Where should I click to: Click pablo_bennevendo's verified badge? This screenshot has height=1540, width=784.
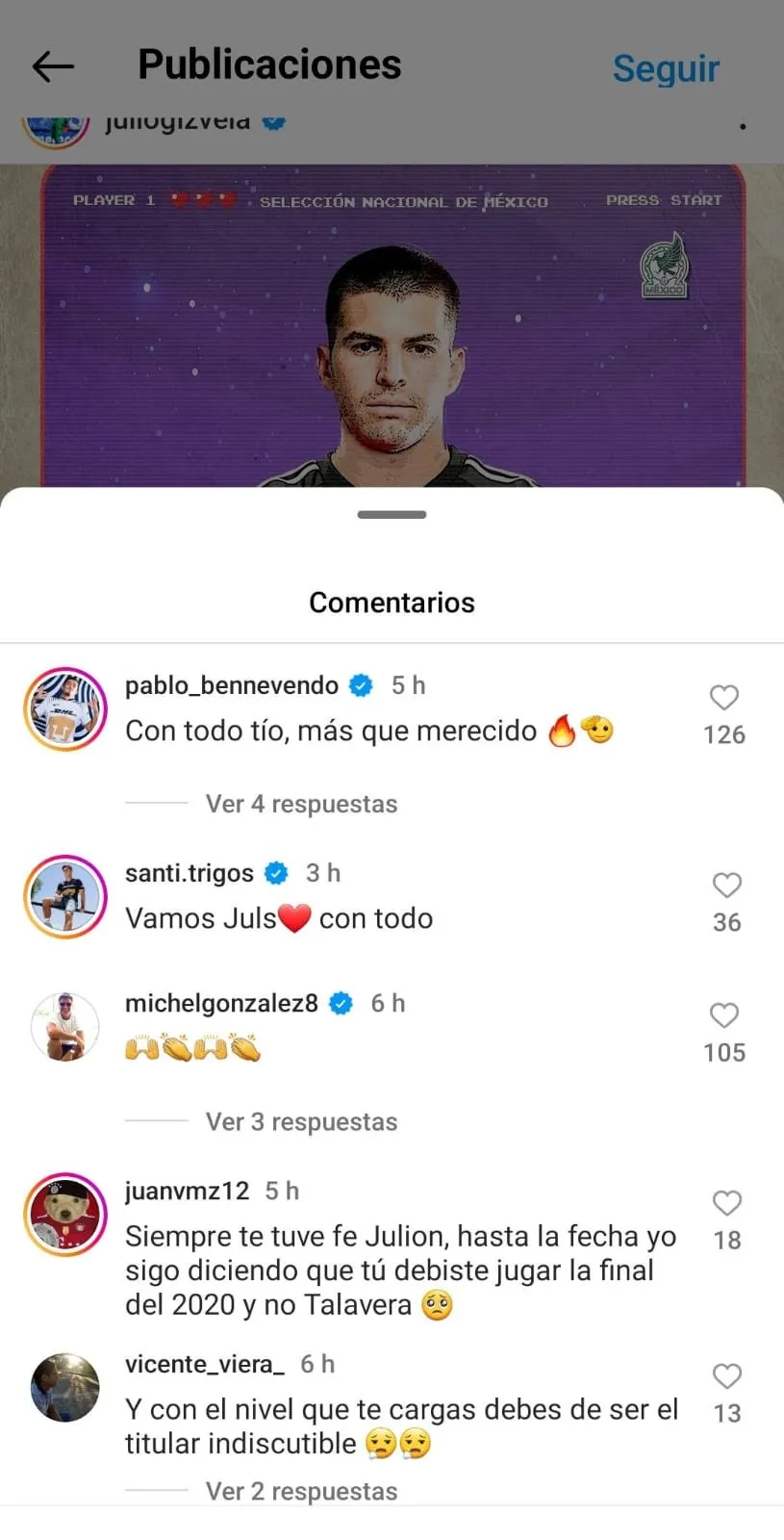(x=360, y=684)
